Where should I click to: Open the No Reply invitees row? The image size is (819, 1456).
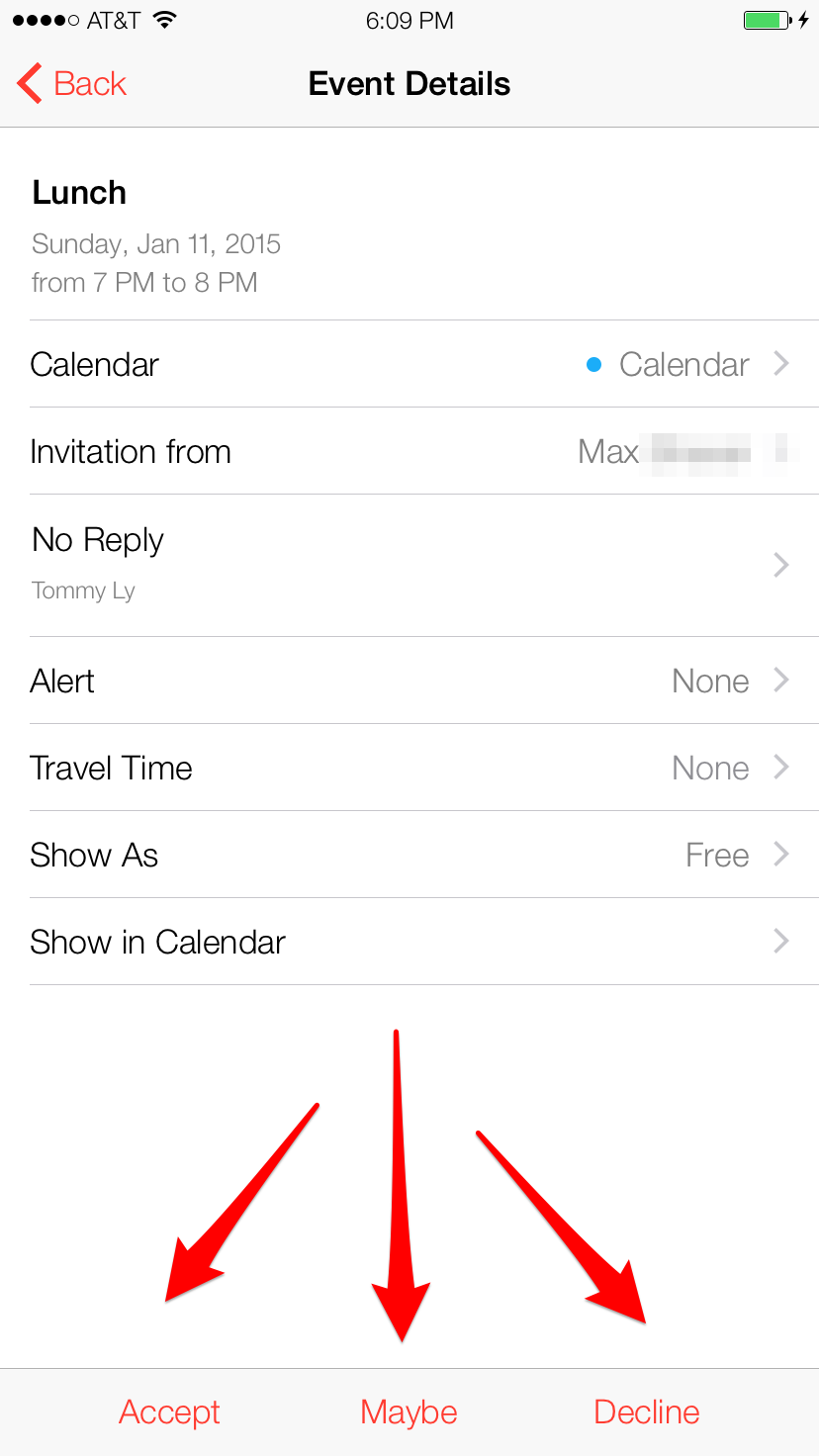(409, 566)
